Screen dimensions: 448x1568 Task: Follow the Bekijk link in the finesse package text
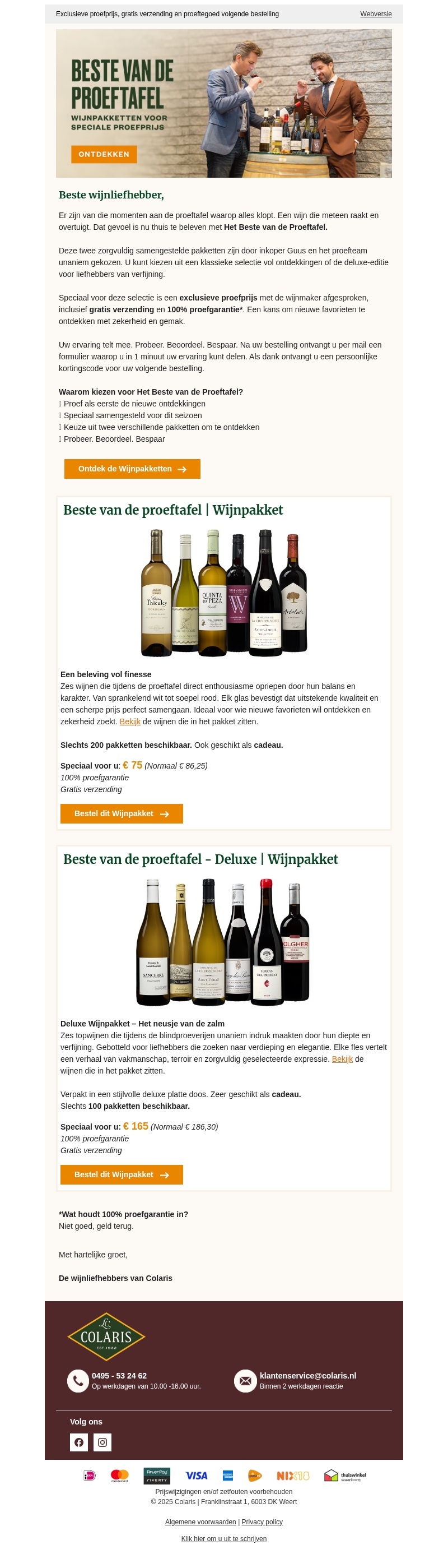click(129, 721)
